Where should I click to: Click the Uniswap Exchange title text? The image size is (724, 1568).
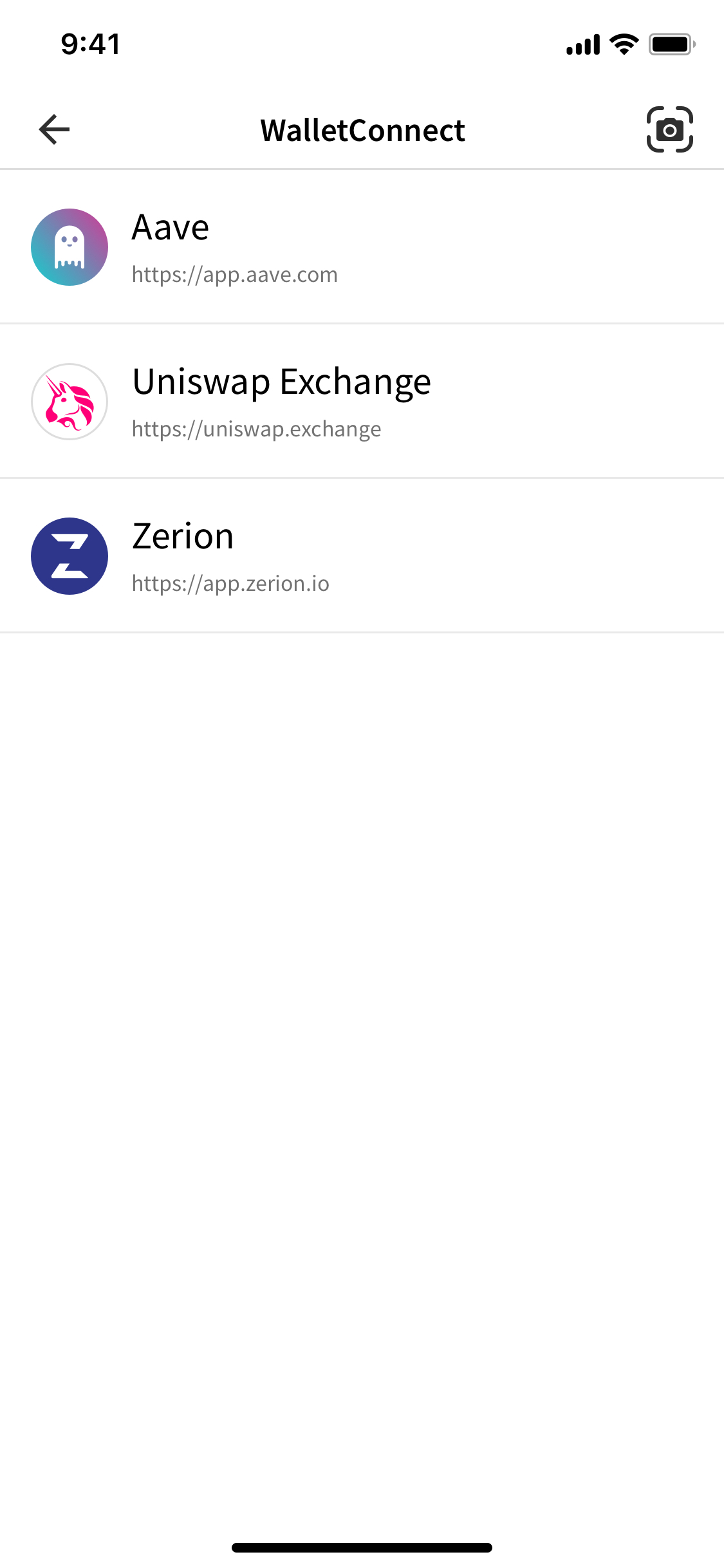(x=282, y=381)
